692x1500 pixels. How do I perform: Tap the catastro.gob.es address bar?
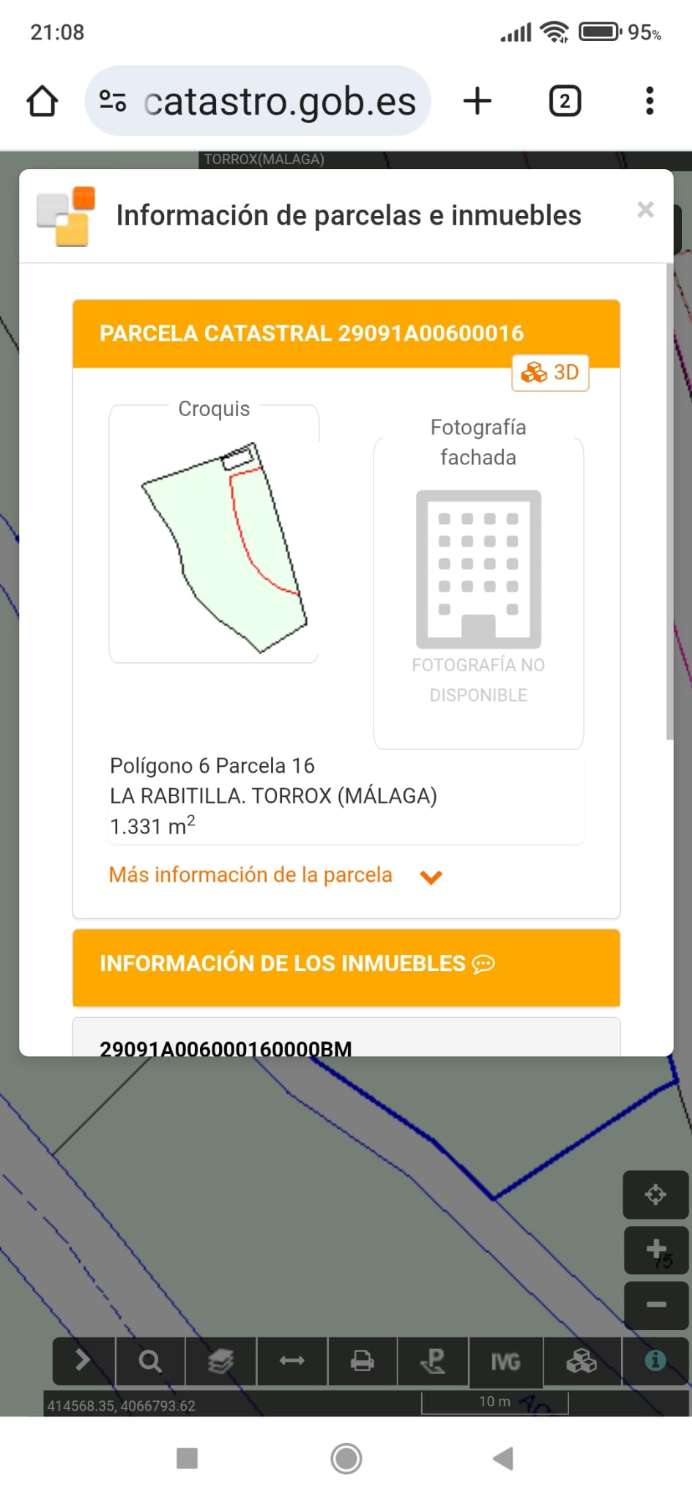coord(280,101)
